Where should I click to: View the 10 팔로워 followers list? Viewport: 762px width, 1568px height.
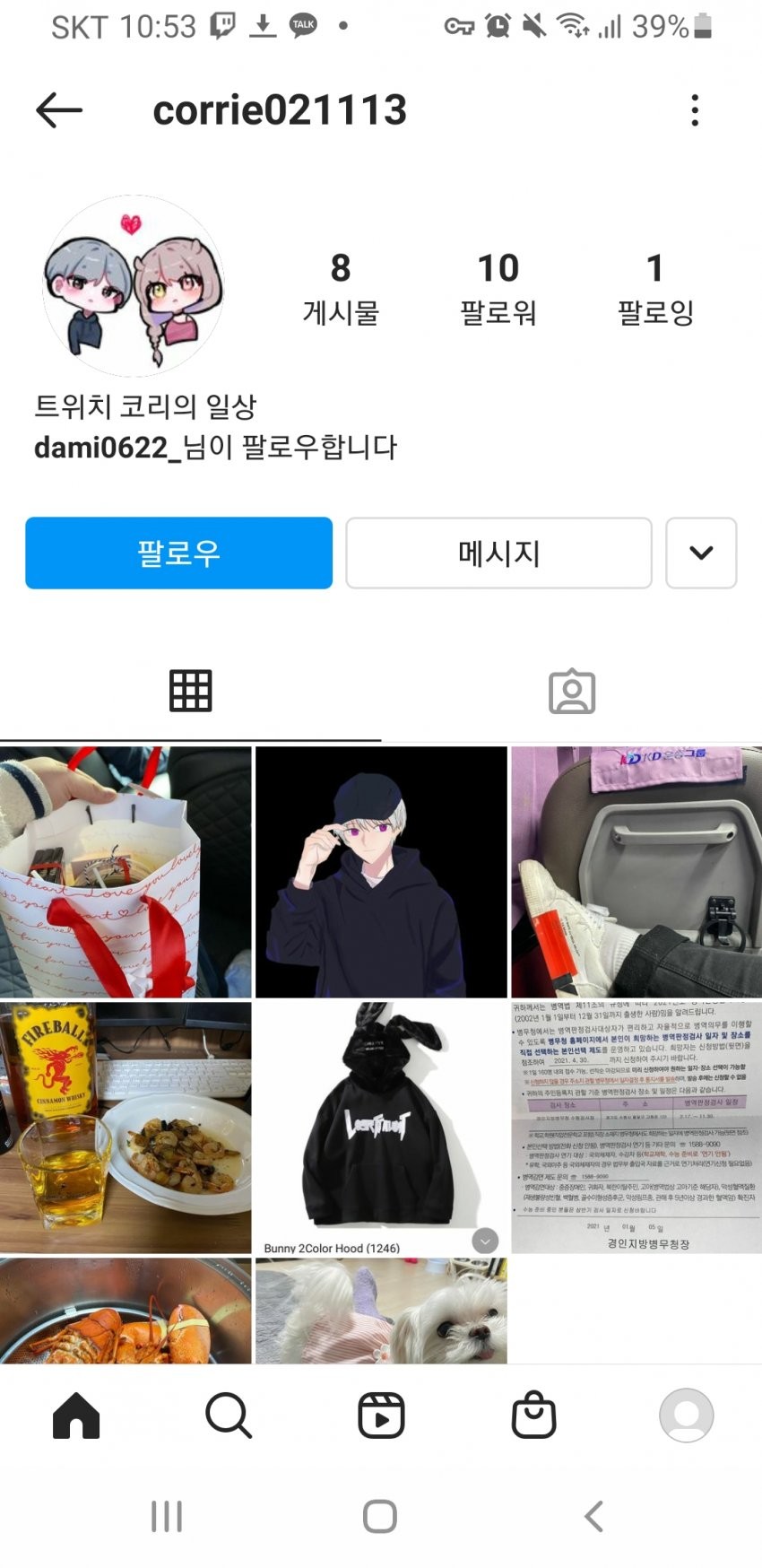498,288
